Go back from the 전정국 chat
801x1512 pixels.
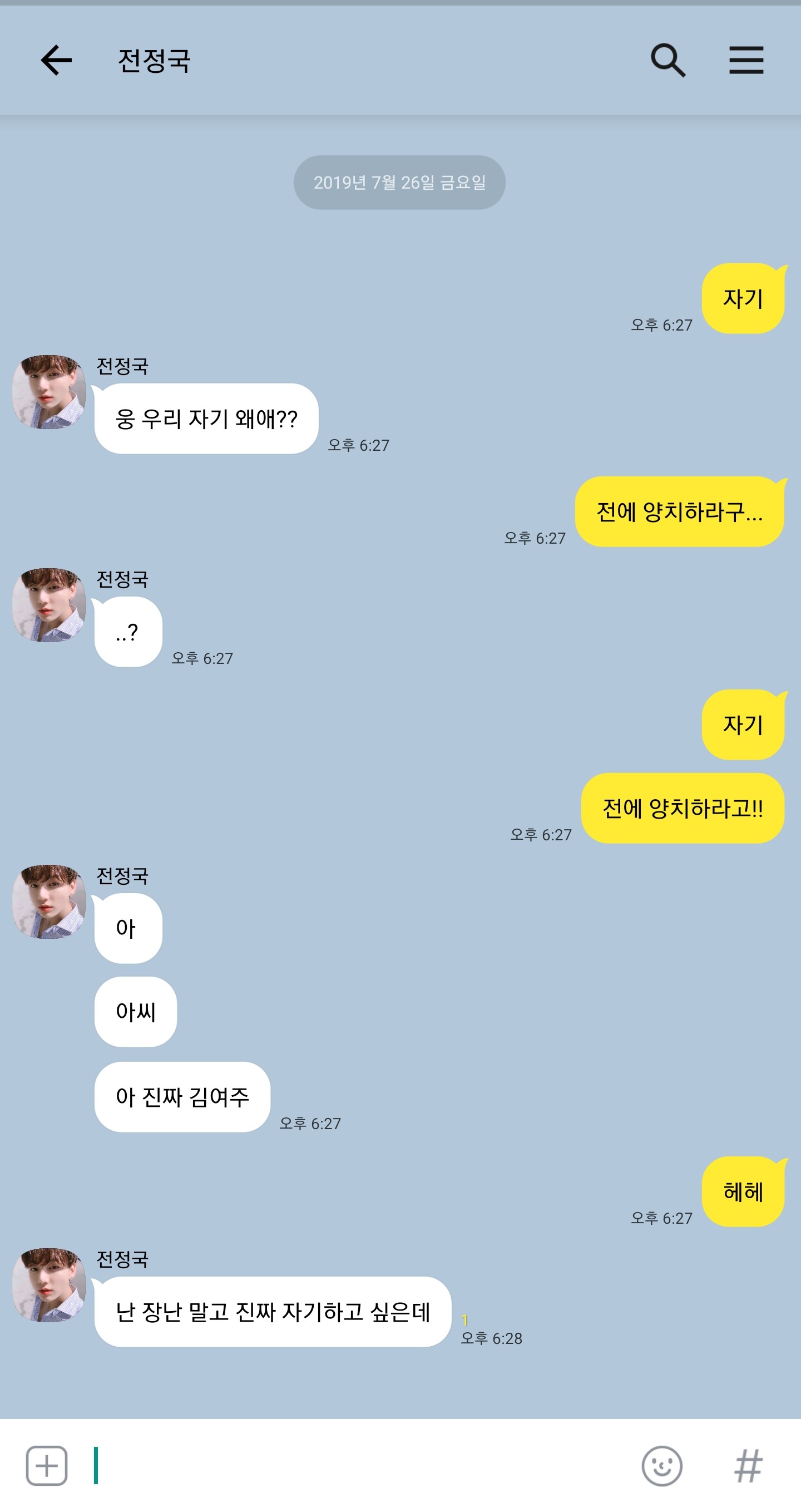56,60
